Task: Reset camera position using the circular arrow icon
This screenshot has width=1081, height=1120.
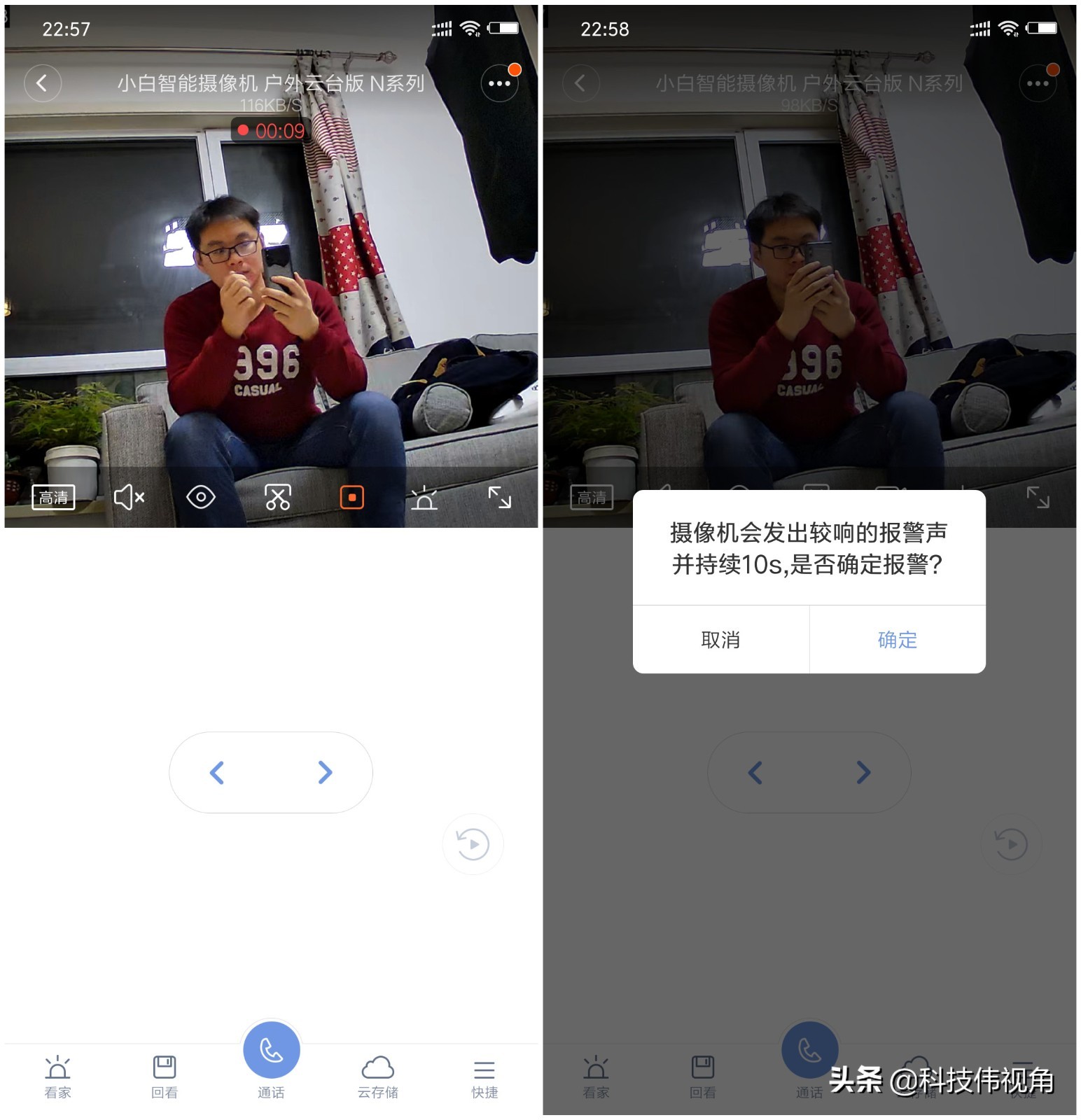Action: pos(472,844)
